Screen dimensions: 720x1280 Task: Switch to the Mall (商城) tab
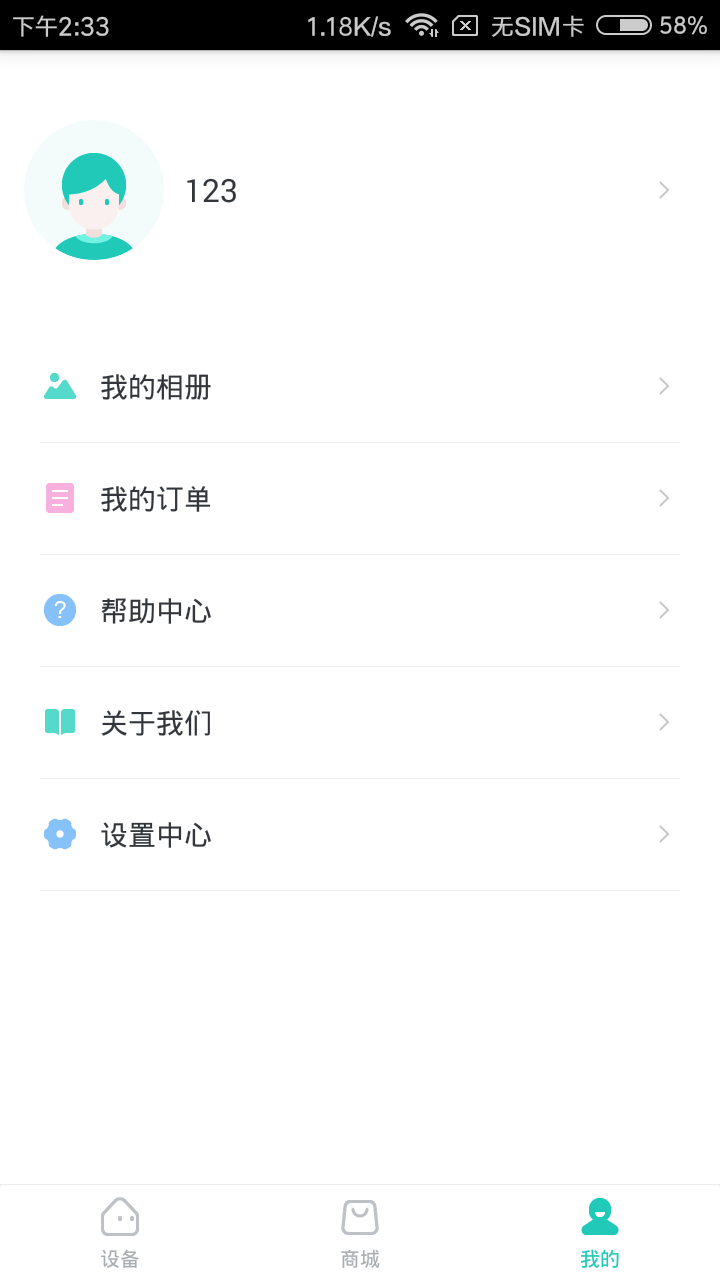(x=360, y=1230)
